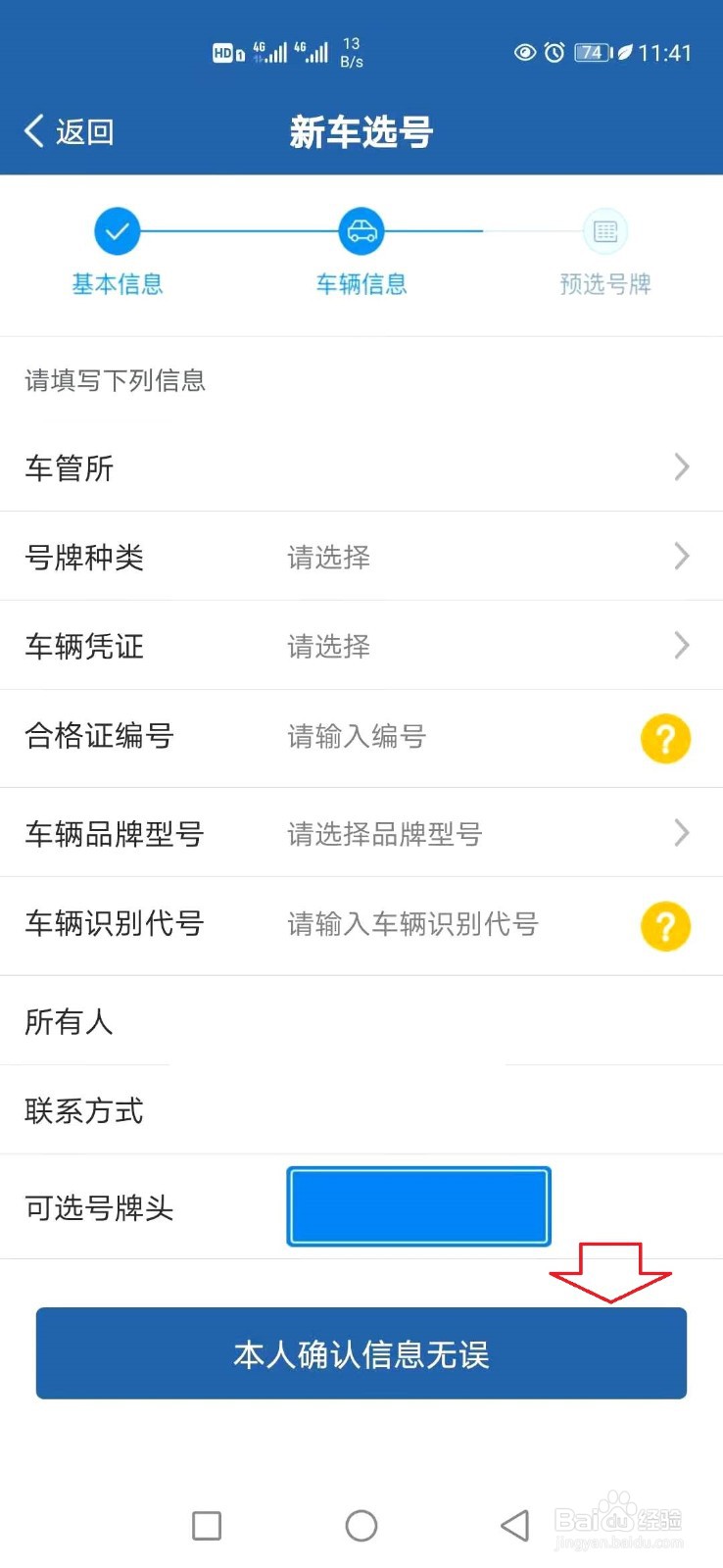Go to the 车辆信息 step tab
The width and height of the screenshot is (723, 1568).
coord(361,284)
